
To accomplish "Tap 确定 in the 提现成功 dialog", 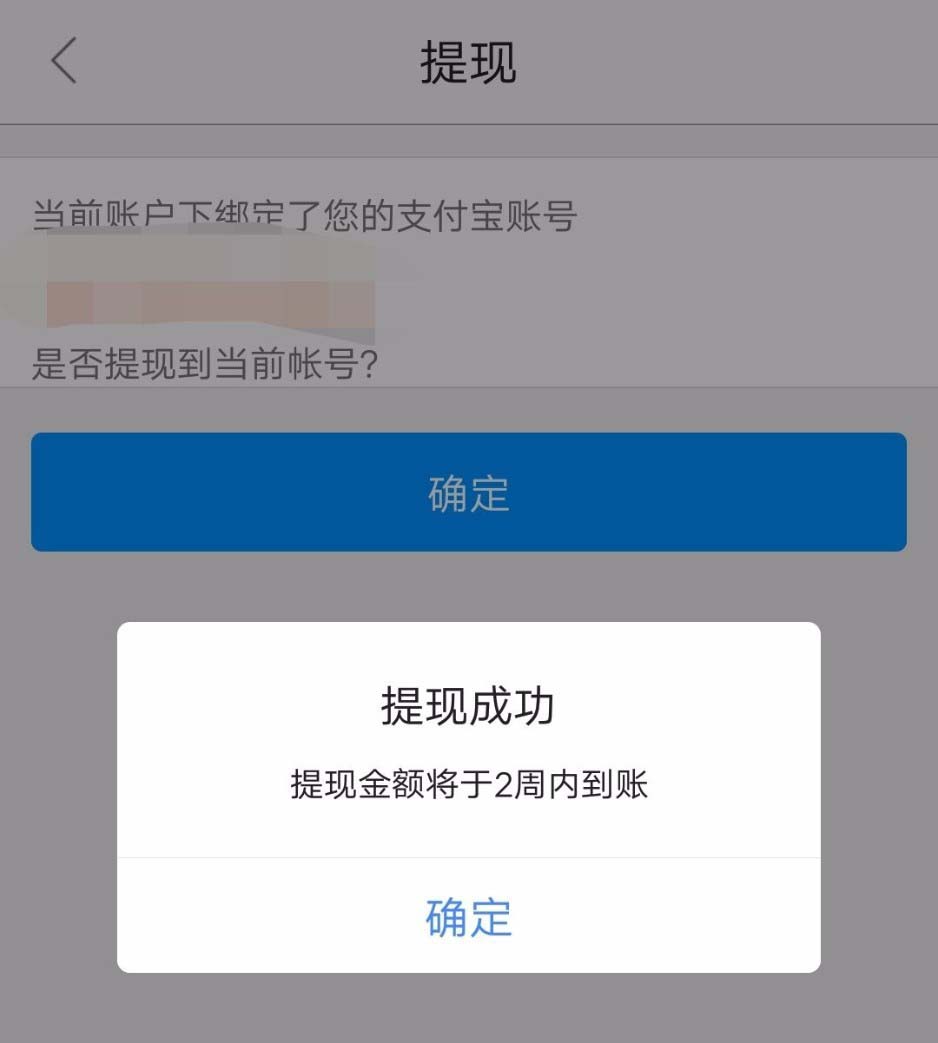I will 468,917.
